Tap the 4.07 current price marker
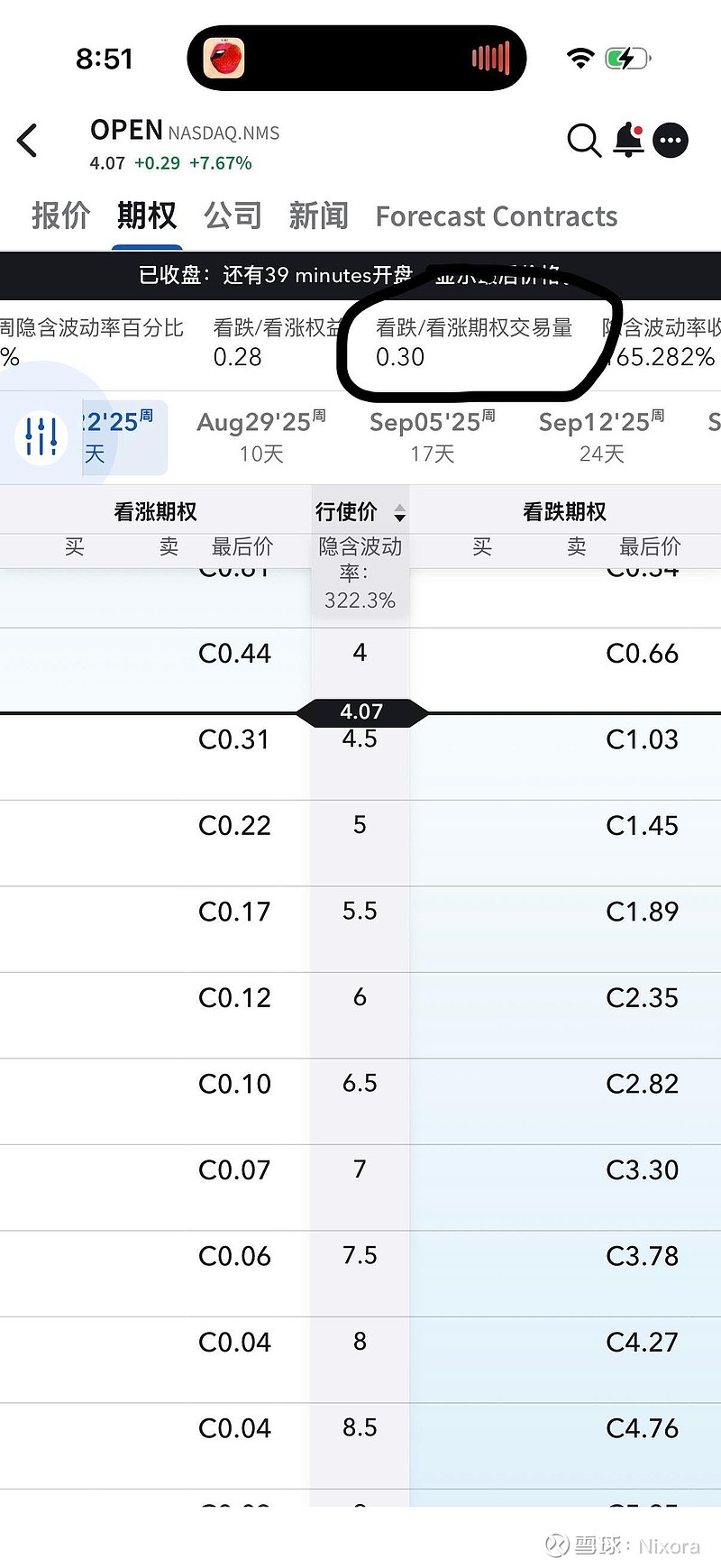Screen dimensions: 721x1568 361,711
